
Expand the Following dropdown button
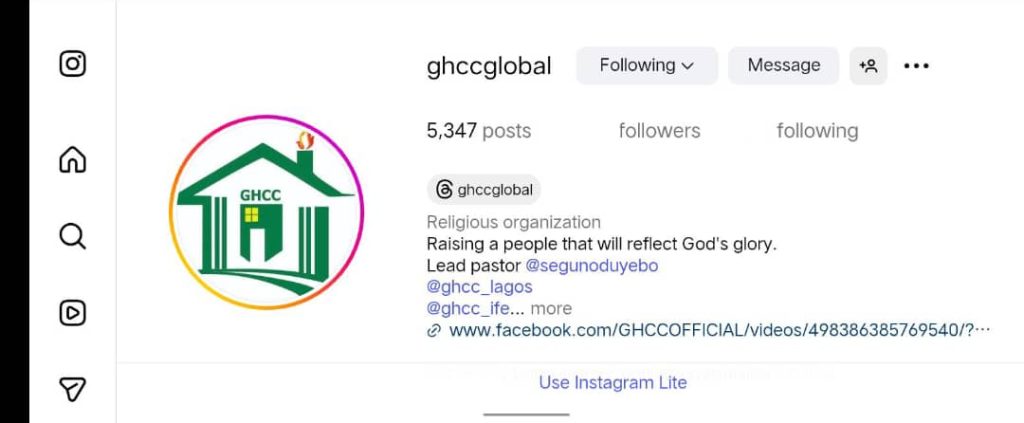[x=646, y=65]
